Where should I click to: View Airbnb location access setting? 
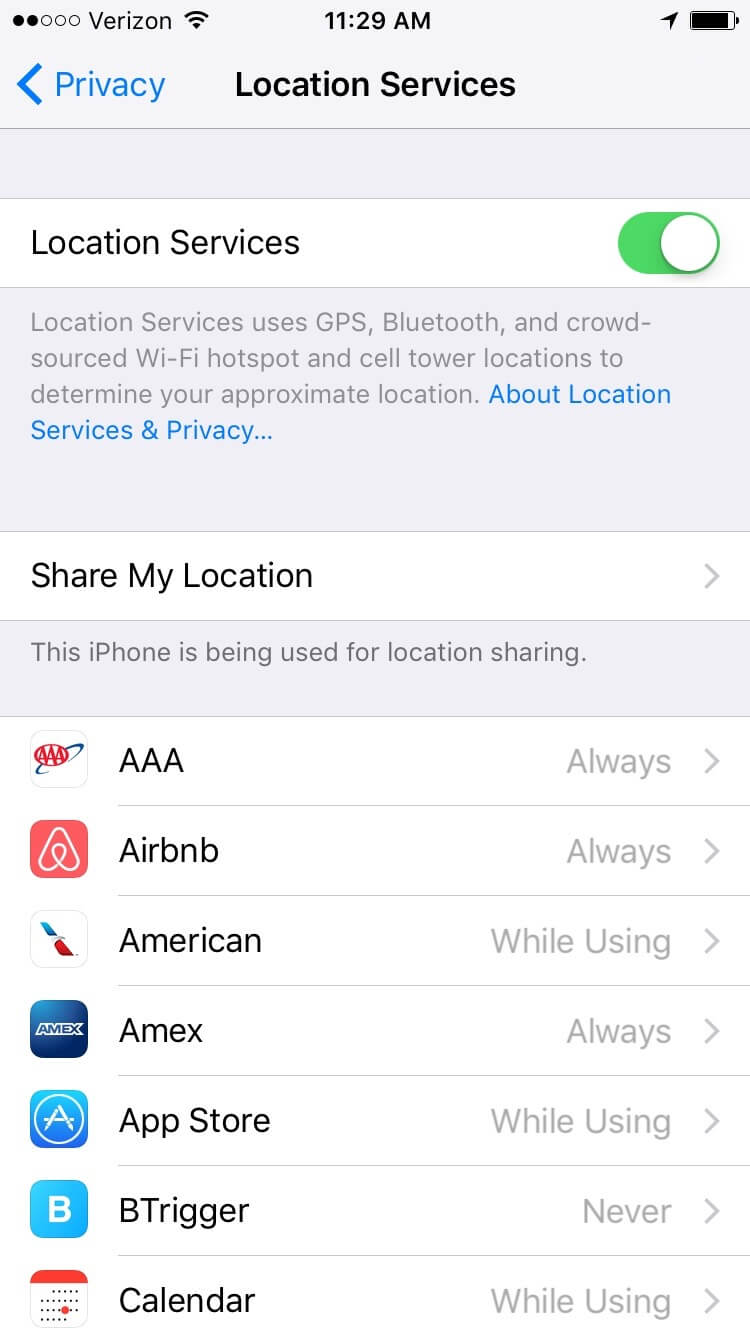click(375, 851)
